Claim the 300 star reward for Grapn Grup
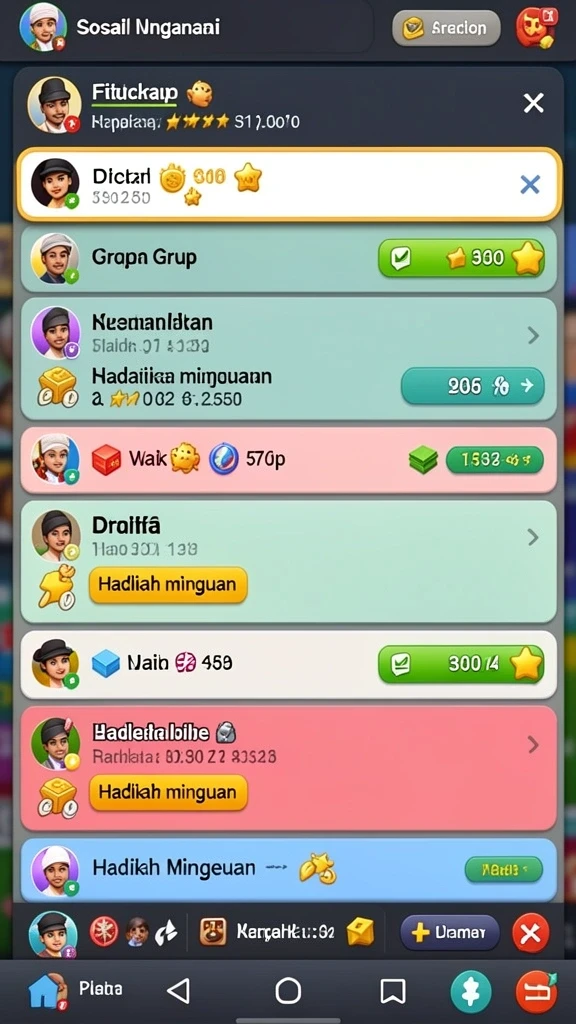 pyautogui.click(x=461, y=259)
